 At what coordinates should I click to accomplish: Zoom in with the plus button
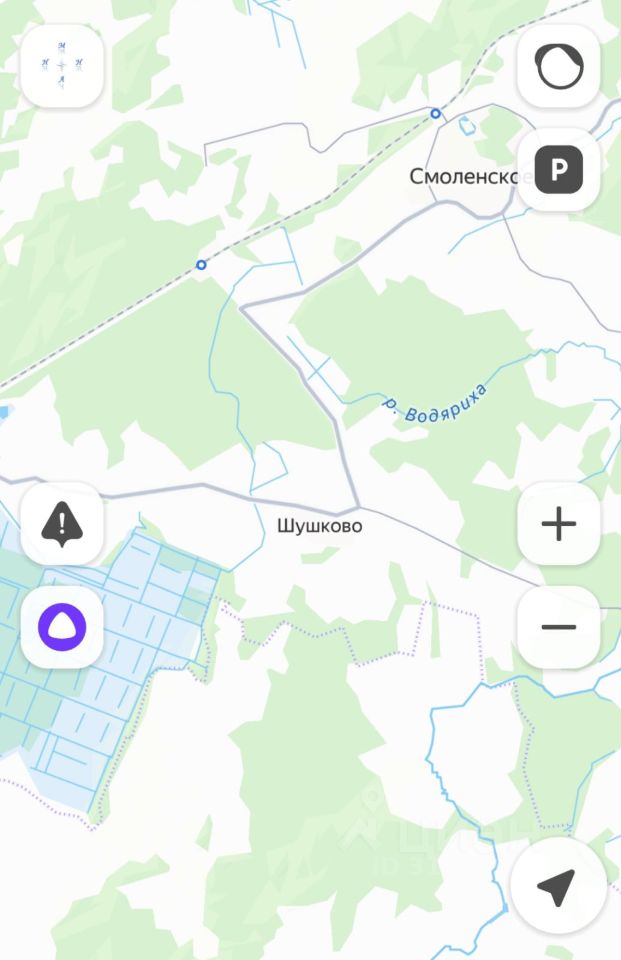pyautogui.click(x=558, y=523)
